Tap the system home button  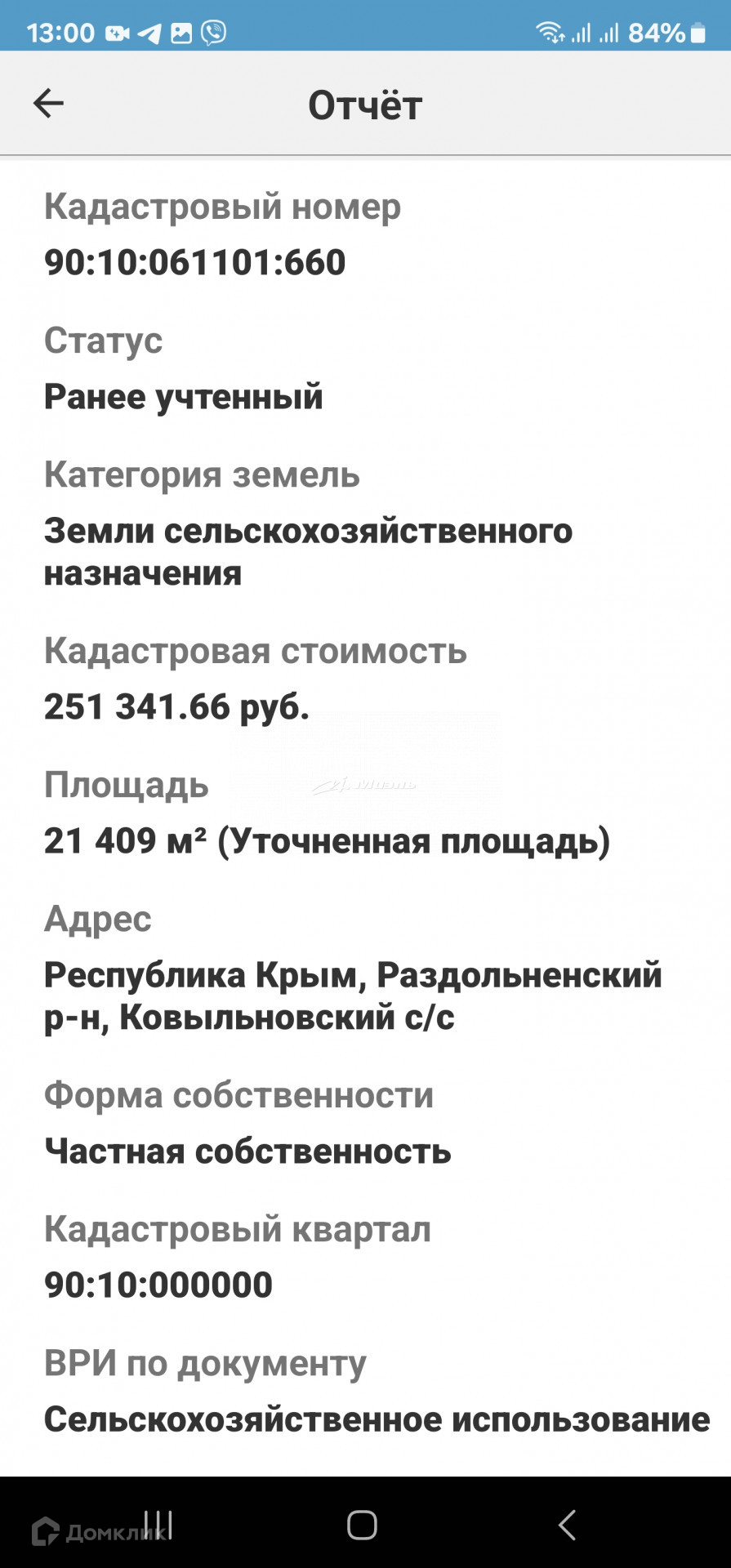pyautogui.click(x=362, y=1524)
